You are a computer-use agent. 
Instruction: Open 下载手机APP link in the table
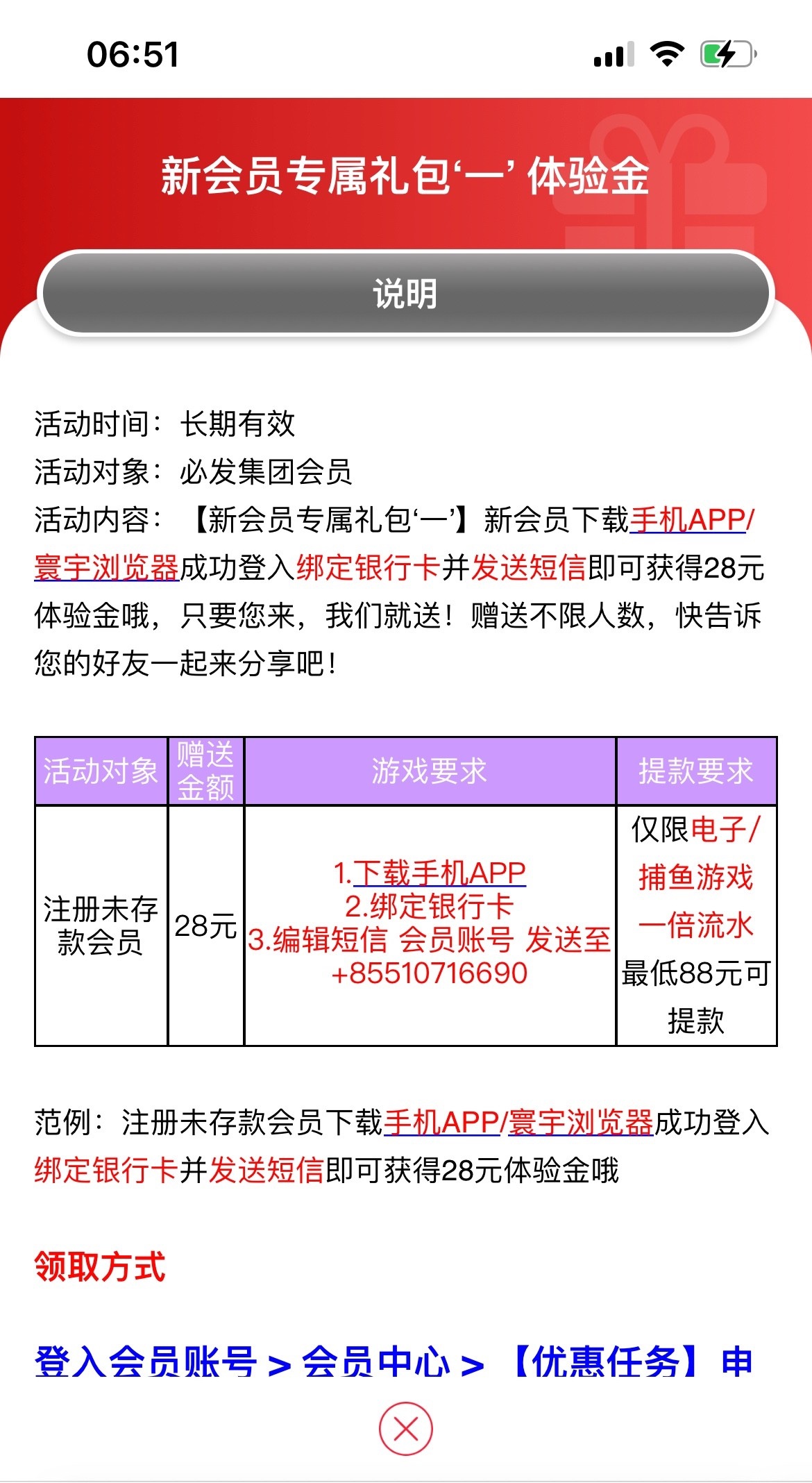pos(439,873)
